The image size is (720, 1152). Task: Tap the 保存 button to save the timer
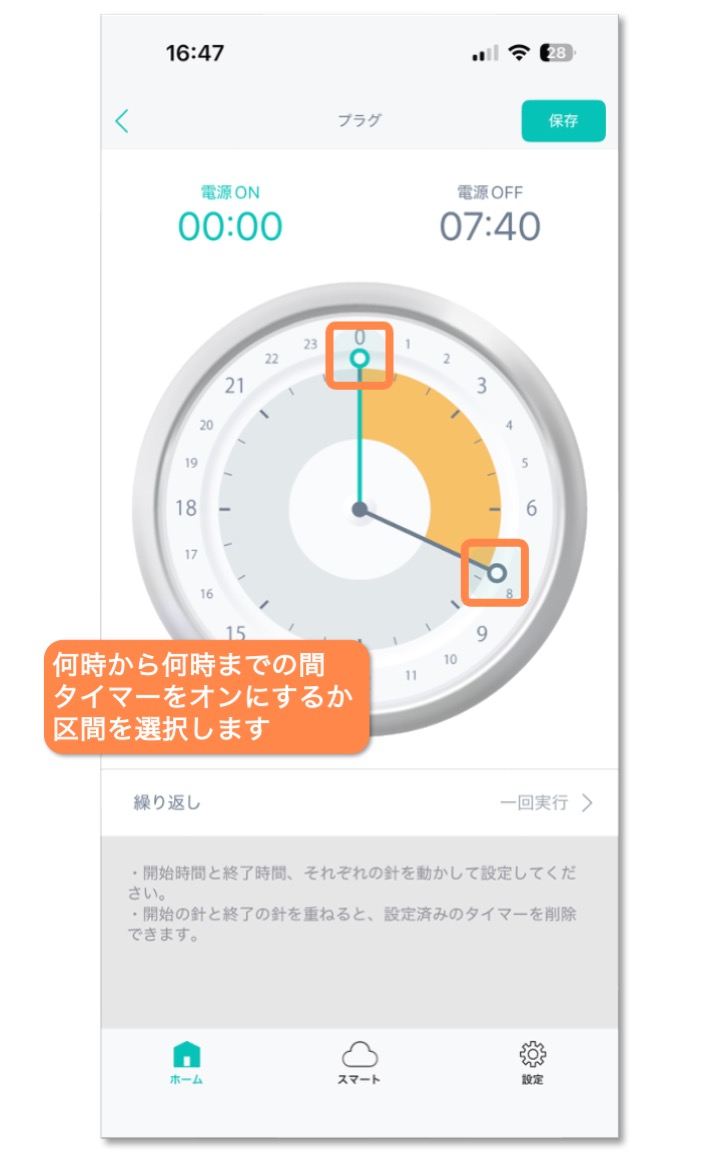pos(563,121)
